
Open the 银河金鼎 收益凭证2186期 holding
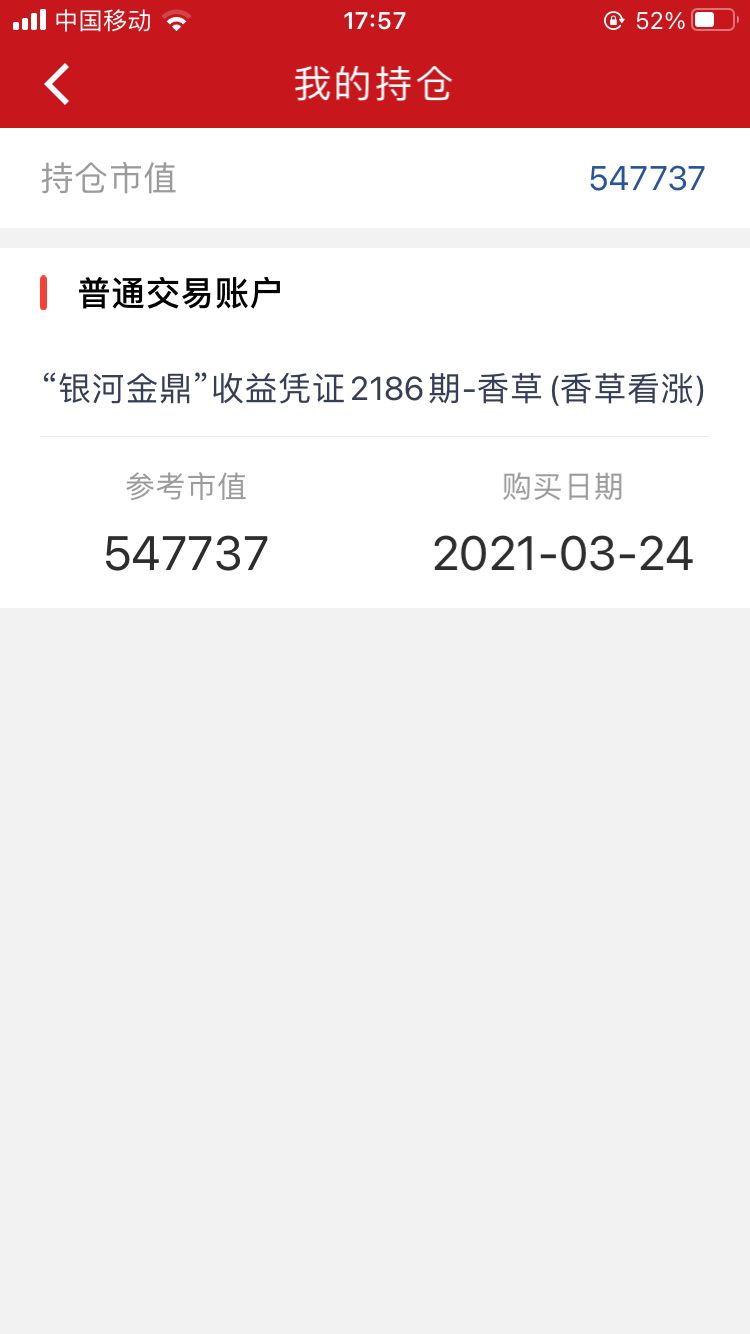[374, 389]
